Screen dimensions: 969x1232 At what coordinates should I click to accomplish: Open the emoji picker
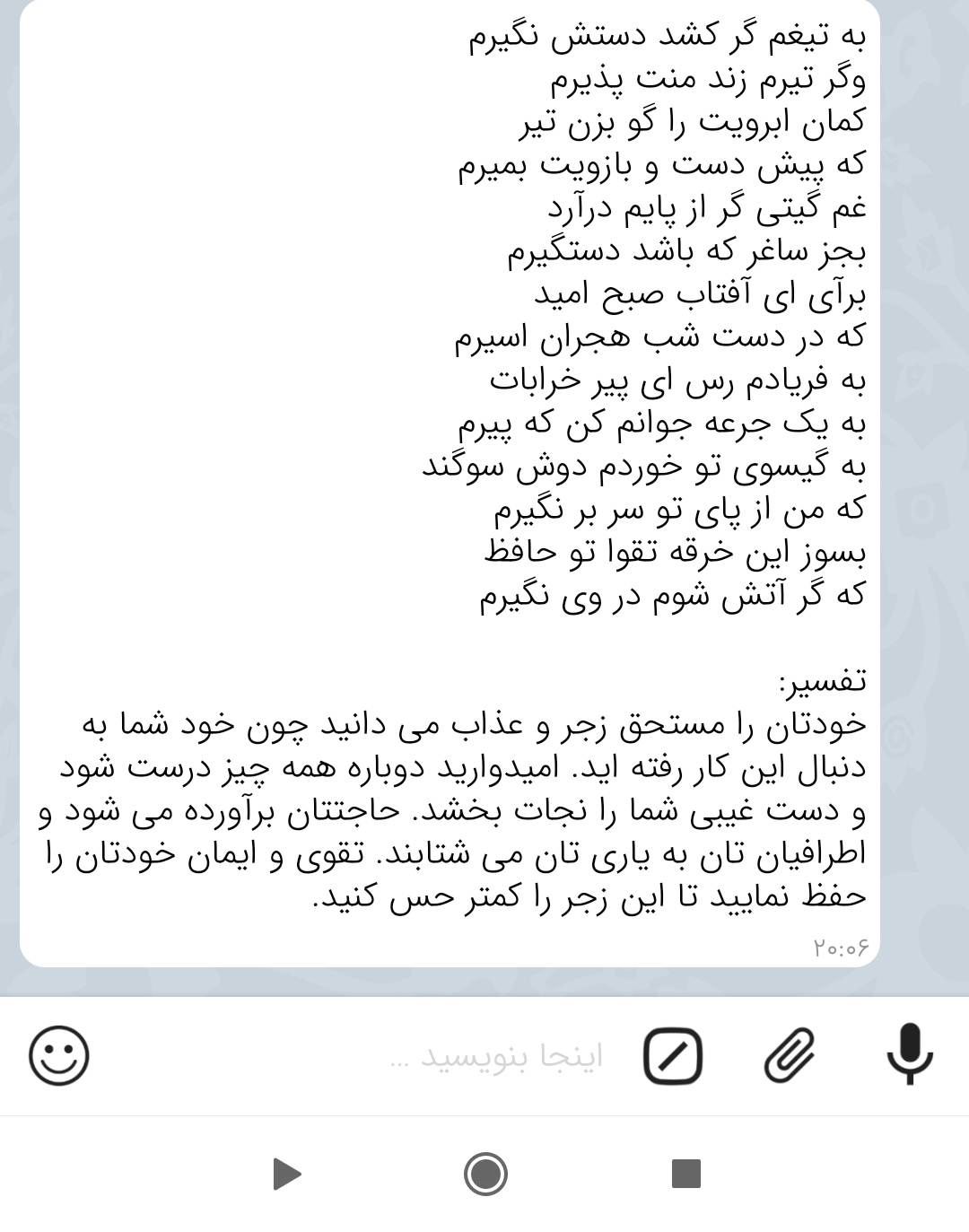59,1055
